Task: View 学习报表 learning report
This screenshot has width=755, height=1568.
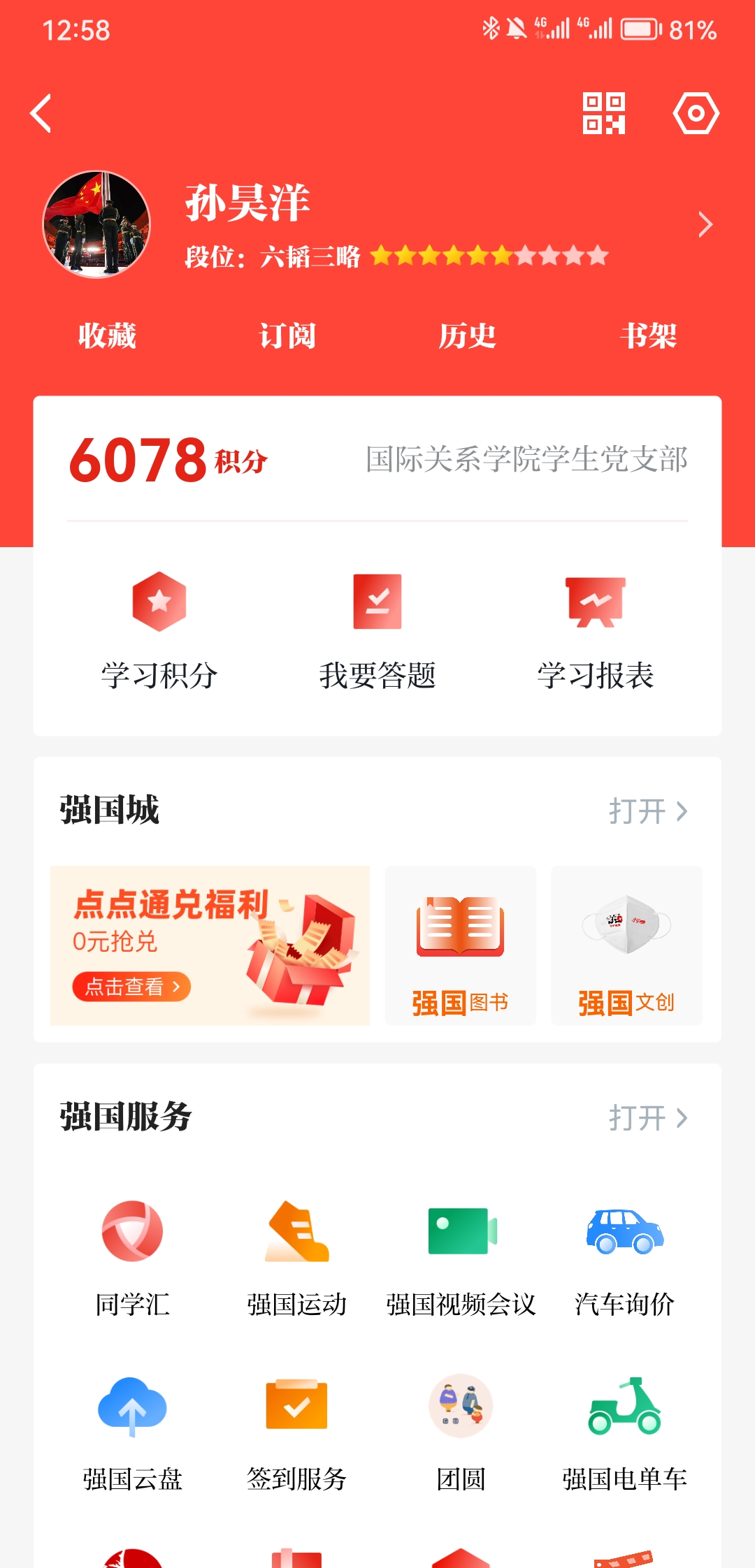Action: click(x=596, y=631)
